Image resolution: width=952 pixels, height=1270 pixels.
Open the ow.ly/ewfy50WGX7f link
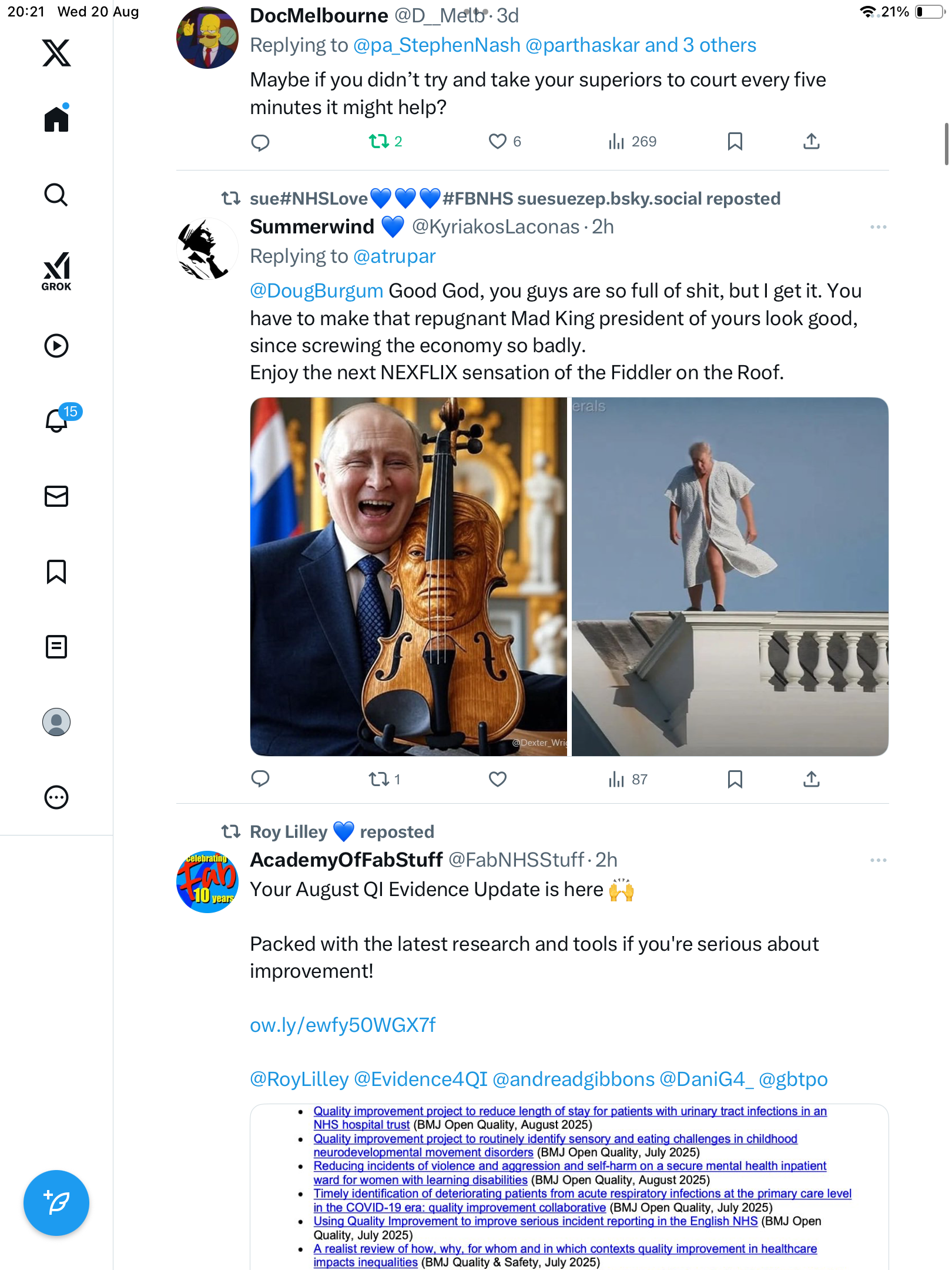pos(343,1025)
